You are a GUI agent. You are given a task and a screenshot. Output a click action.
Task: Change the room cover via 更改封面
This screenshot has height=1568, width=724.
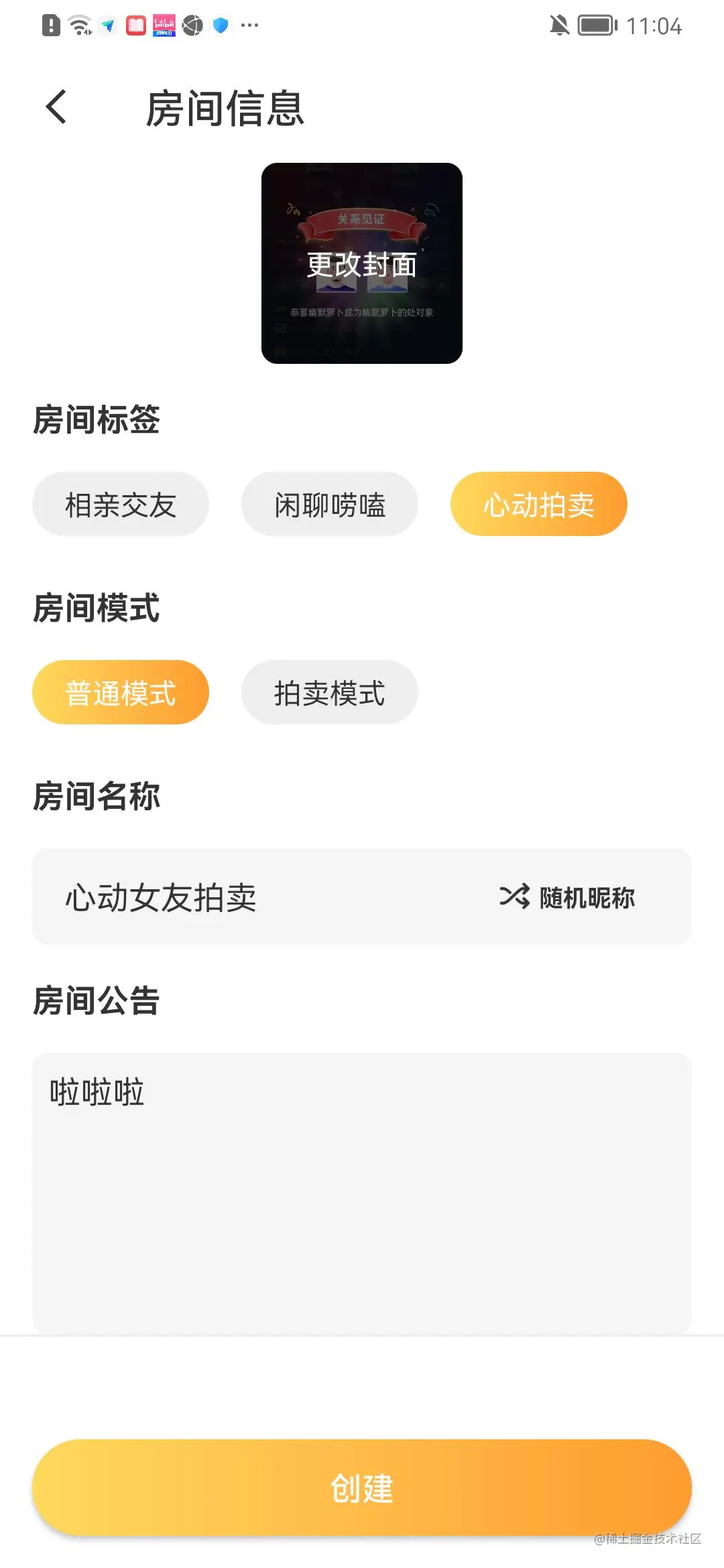[x=362, y=263]
